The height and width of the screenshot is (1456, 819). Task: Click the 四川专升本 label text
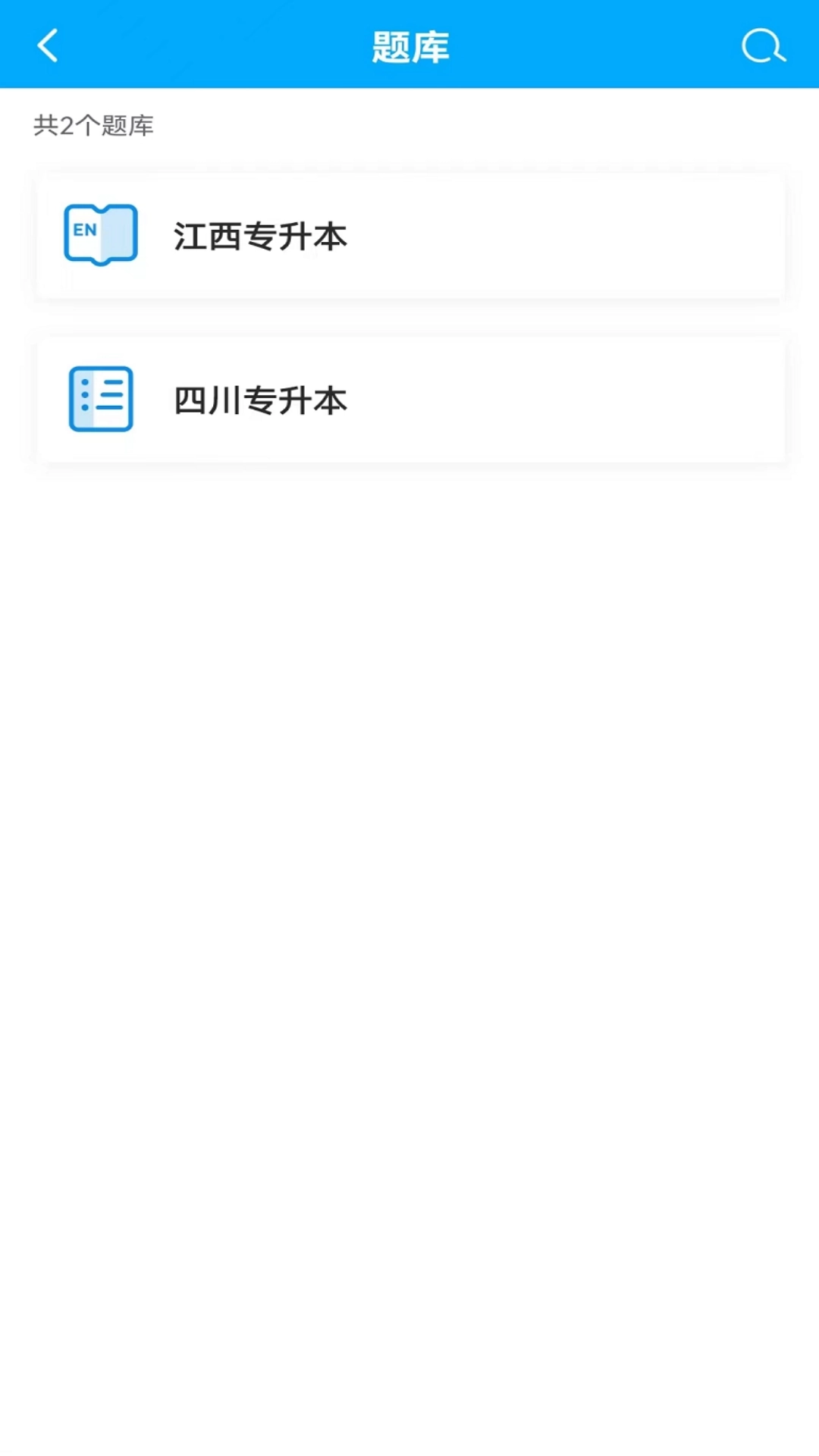(x=260, y=400)
